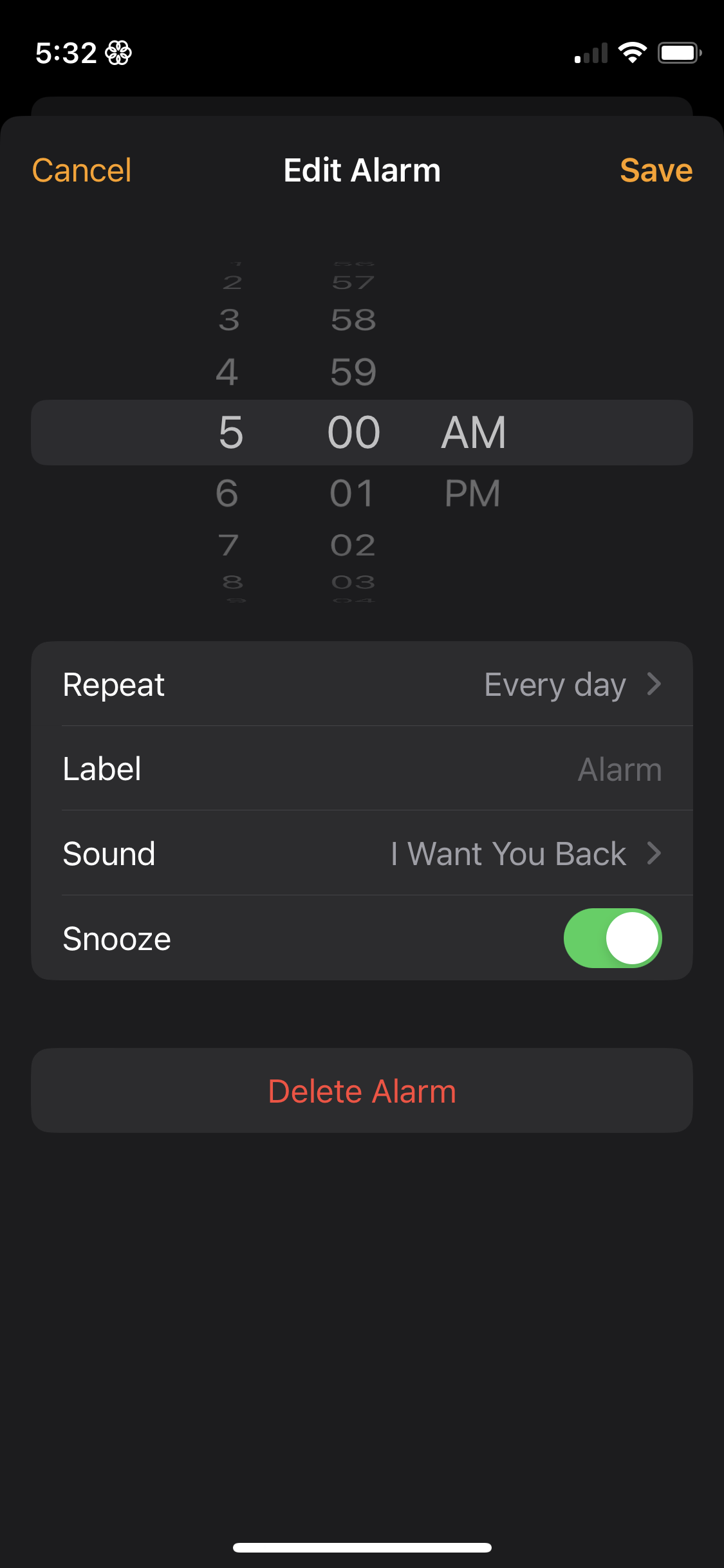Tap the Edit Alarm title
Image resolution: width=724 pixels, height=1568 pixels.
click(x=362, y=171)
